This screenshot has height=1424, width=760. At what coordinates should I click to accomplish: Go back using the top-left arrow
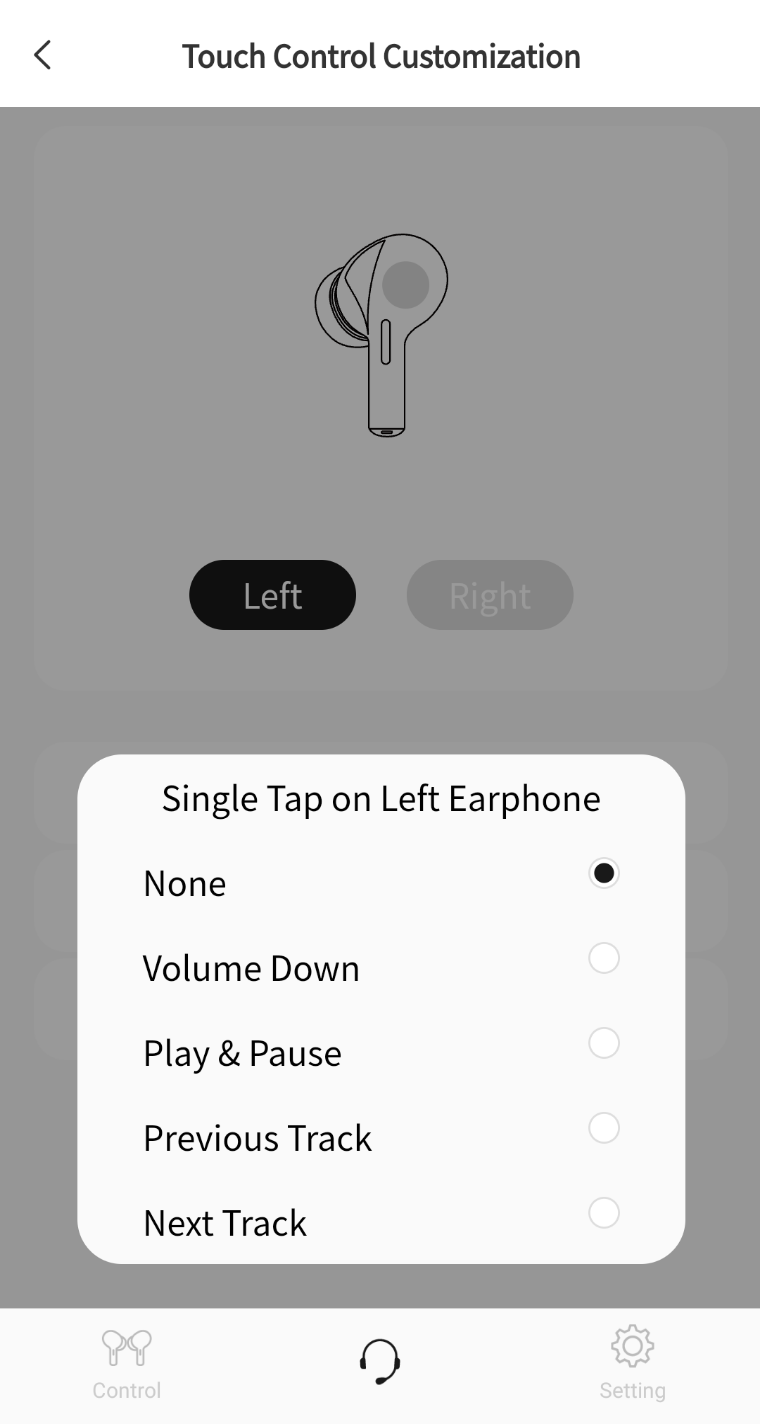42,55
